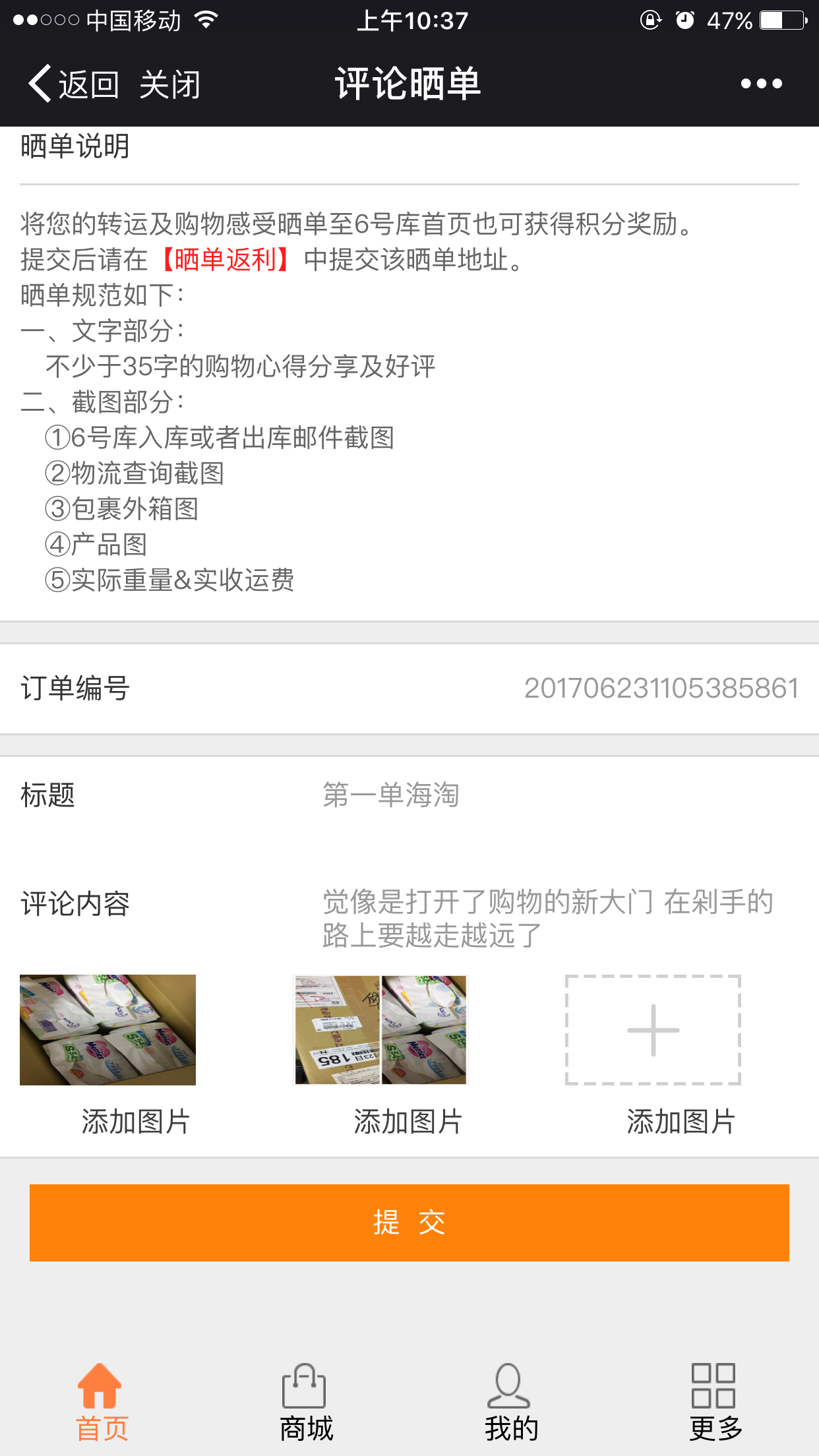Go back using the 返回 button
This screenshot has height=1456, width=819.
pos(74,84)
